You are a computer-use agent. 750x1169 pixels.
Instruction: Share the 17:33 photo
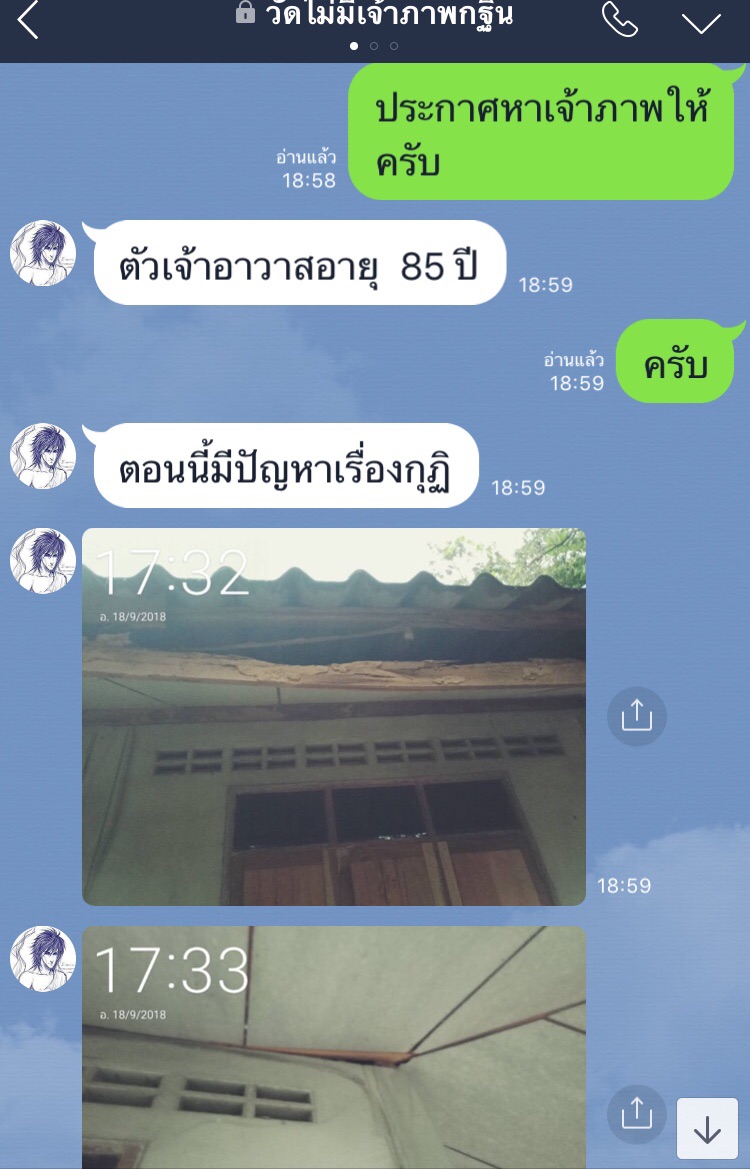tap(637, 1114)
